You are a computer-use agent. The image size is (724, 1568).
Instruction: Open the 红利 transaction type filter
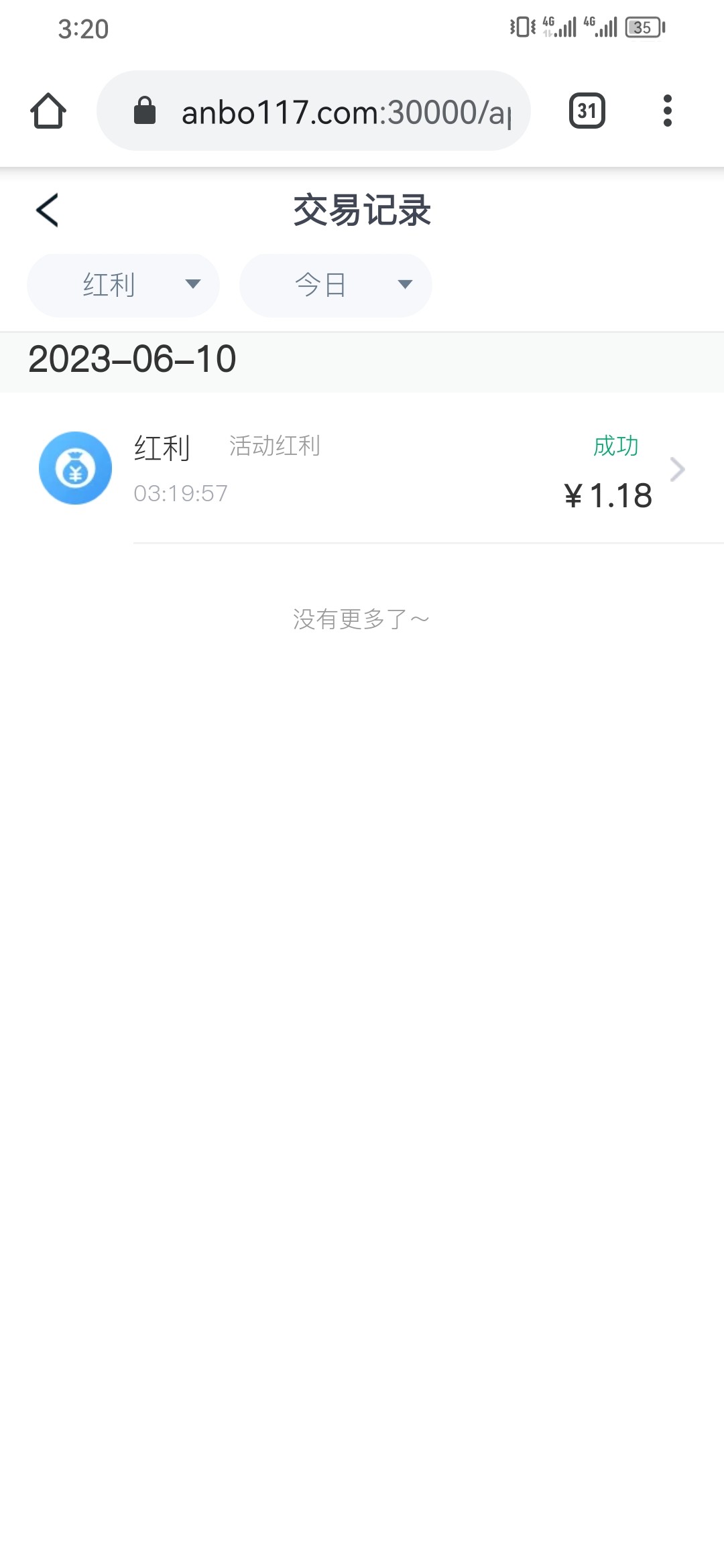(x=123, y=285)
